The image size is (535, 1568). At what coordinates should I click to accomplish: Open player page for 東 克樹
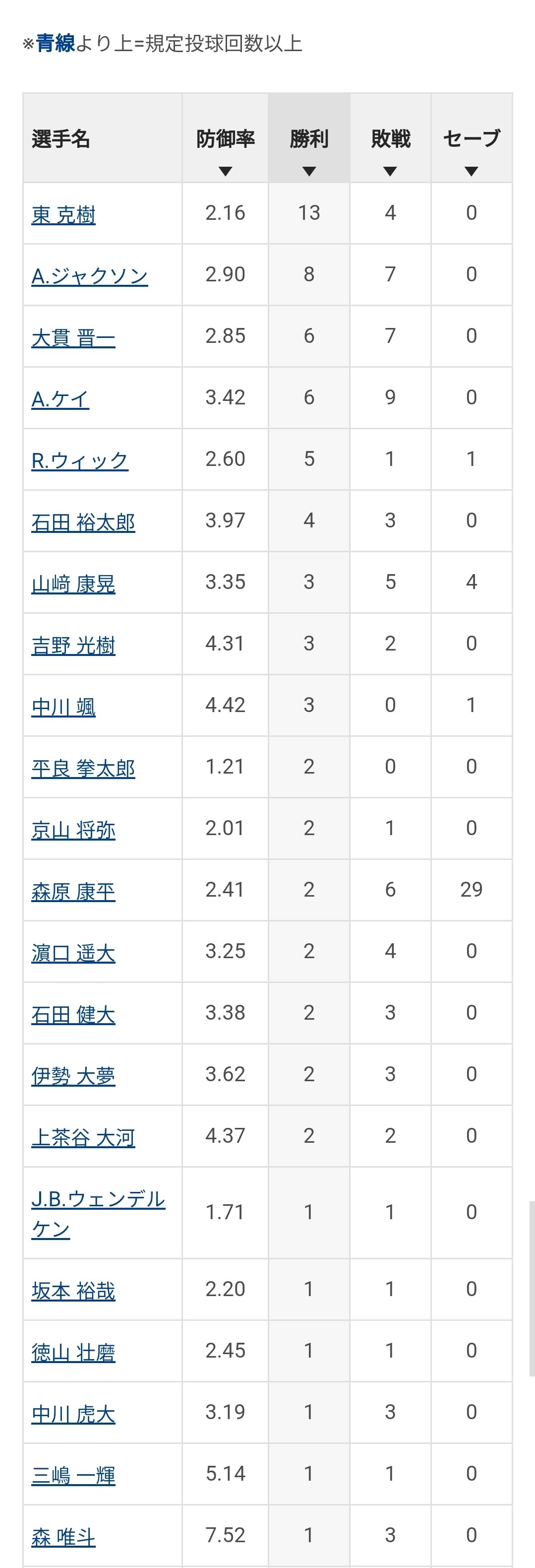click(x=63, y=215)
